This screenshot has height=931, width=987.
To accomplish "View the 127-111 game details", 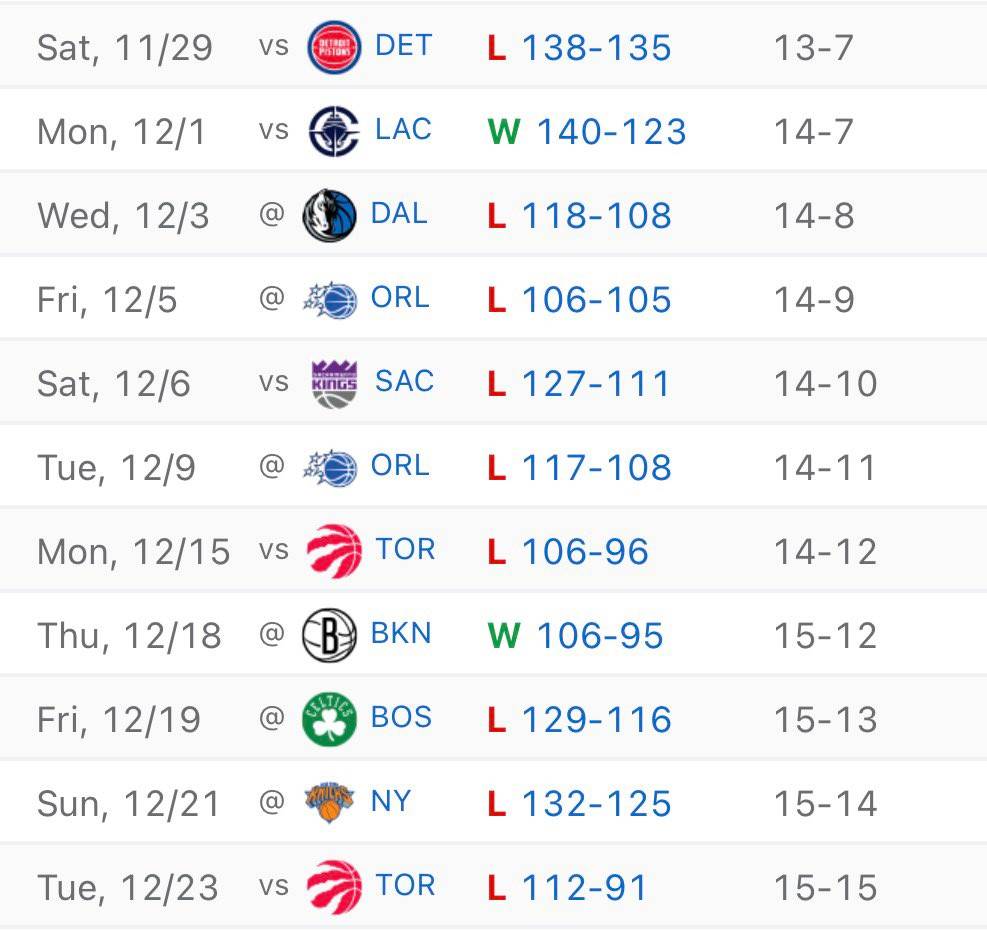I will [596, 384].
